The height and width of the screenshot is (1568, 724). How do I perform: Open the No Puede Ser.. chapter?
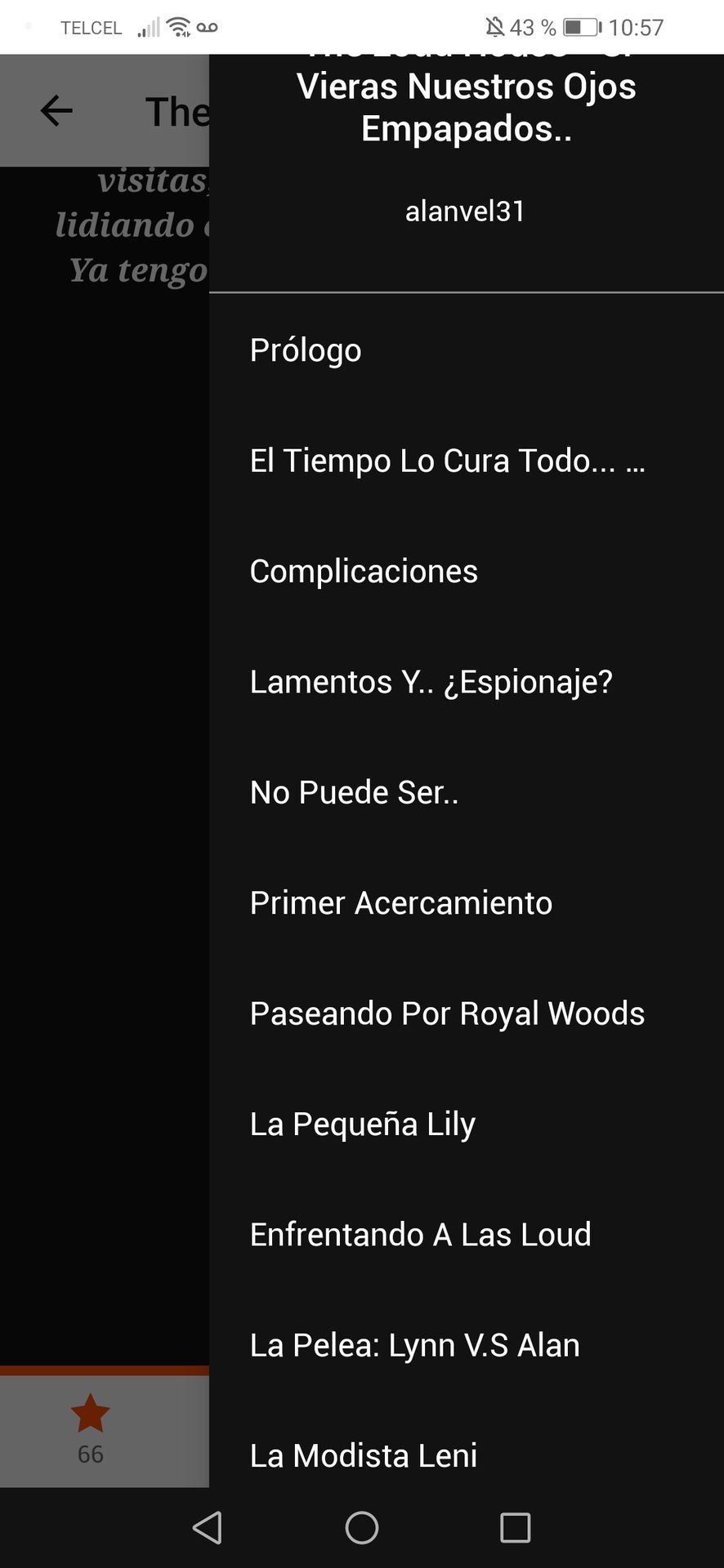[x=354, y=792]
